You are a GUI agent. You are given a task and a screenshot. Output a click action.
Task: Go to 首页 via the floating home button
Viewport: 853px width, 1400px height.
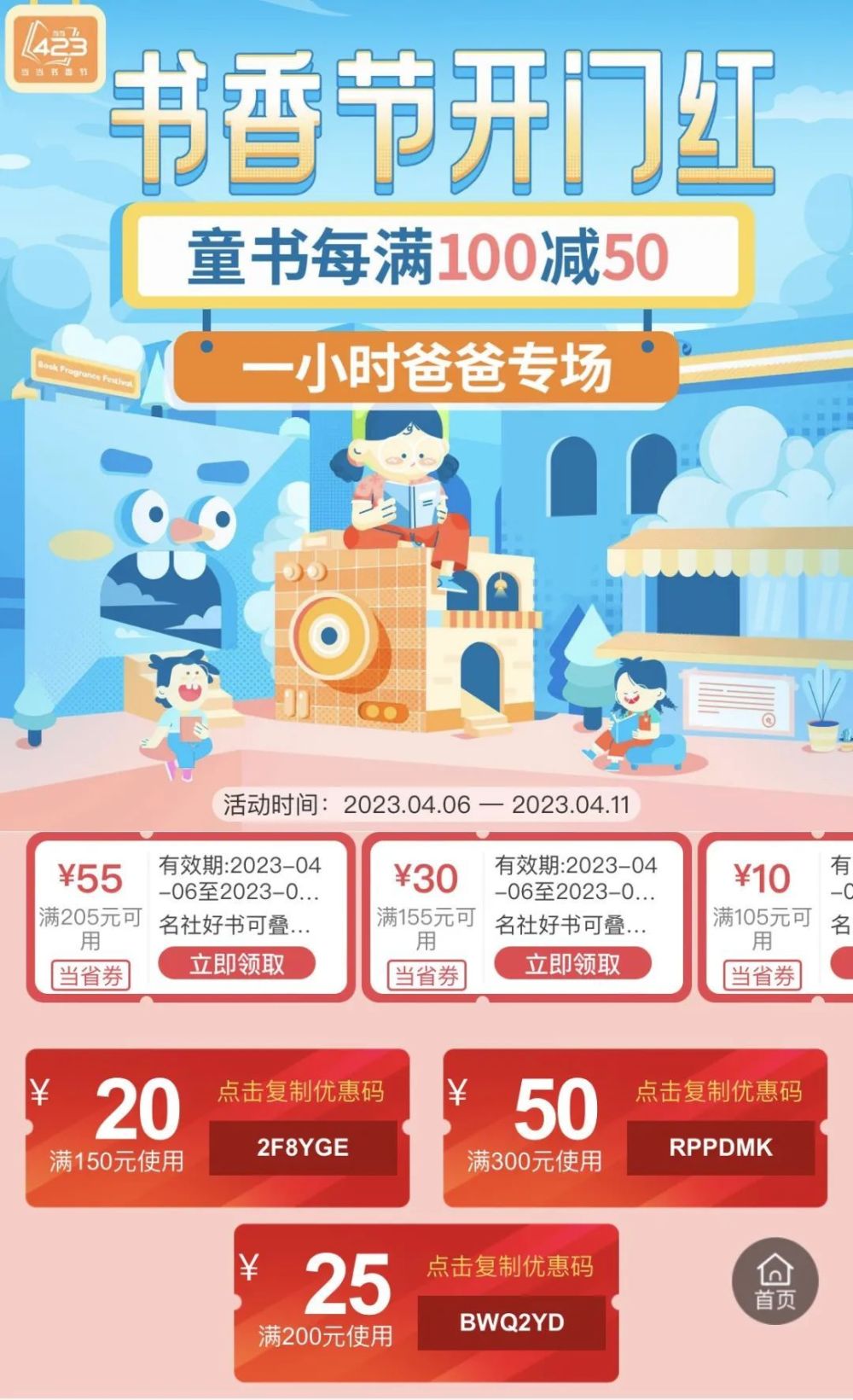[775, 1281]
